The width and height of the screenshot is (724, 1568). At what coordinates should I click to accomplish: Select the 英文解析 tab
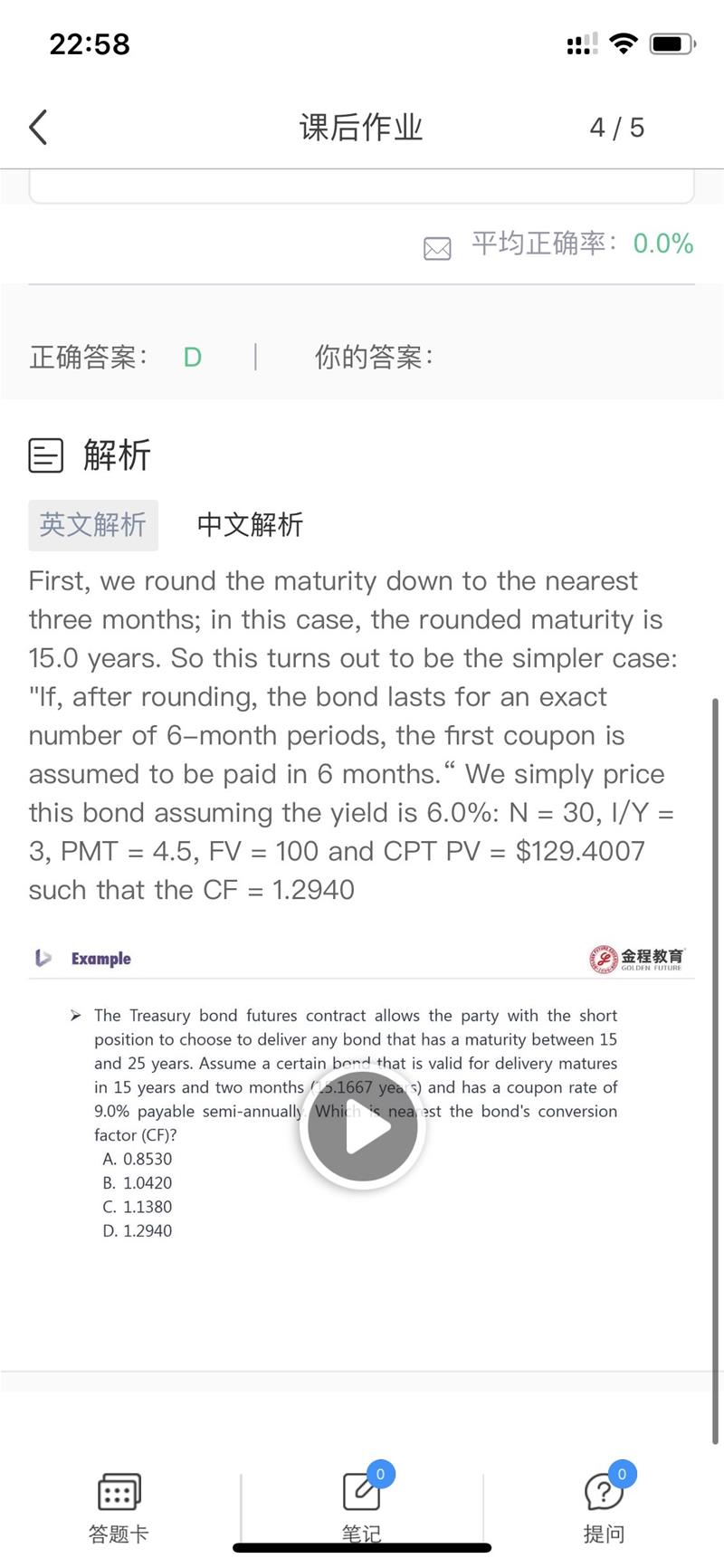pos(93,525)
